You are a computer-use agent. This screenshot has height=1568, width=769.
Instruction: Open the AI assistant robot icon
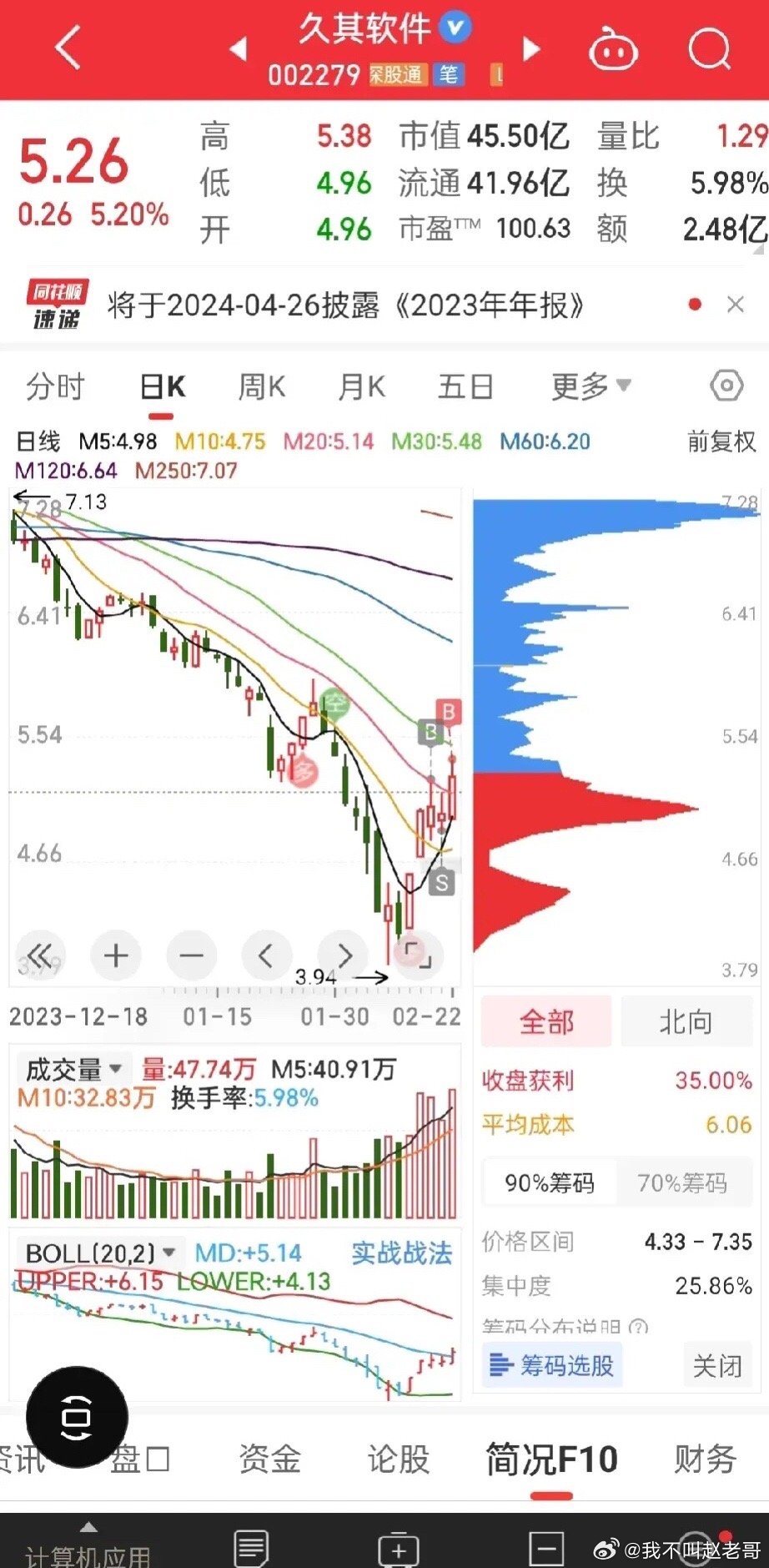click(x=613, y=48)
